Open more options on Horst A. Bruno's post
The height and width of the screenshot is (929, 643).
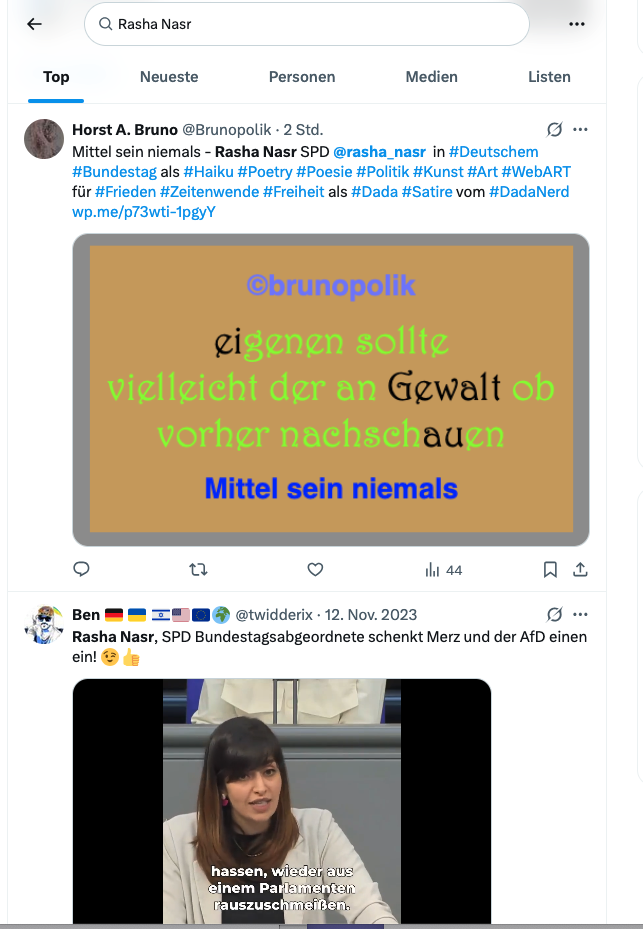tap(580, 130)
